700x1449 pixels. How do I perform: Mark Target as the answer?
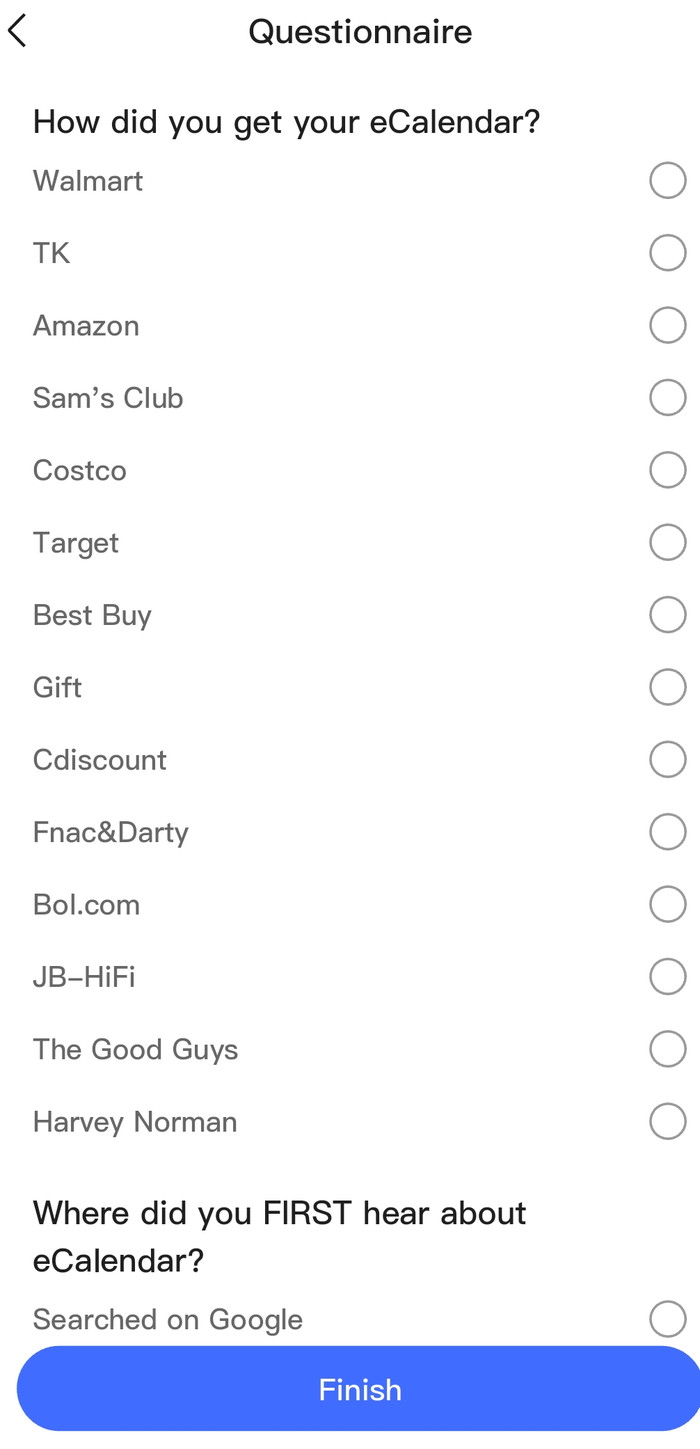click(x=667, y=543)
